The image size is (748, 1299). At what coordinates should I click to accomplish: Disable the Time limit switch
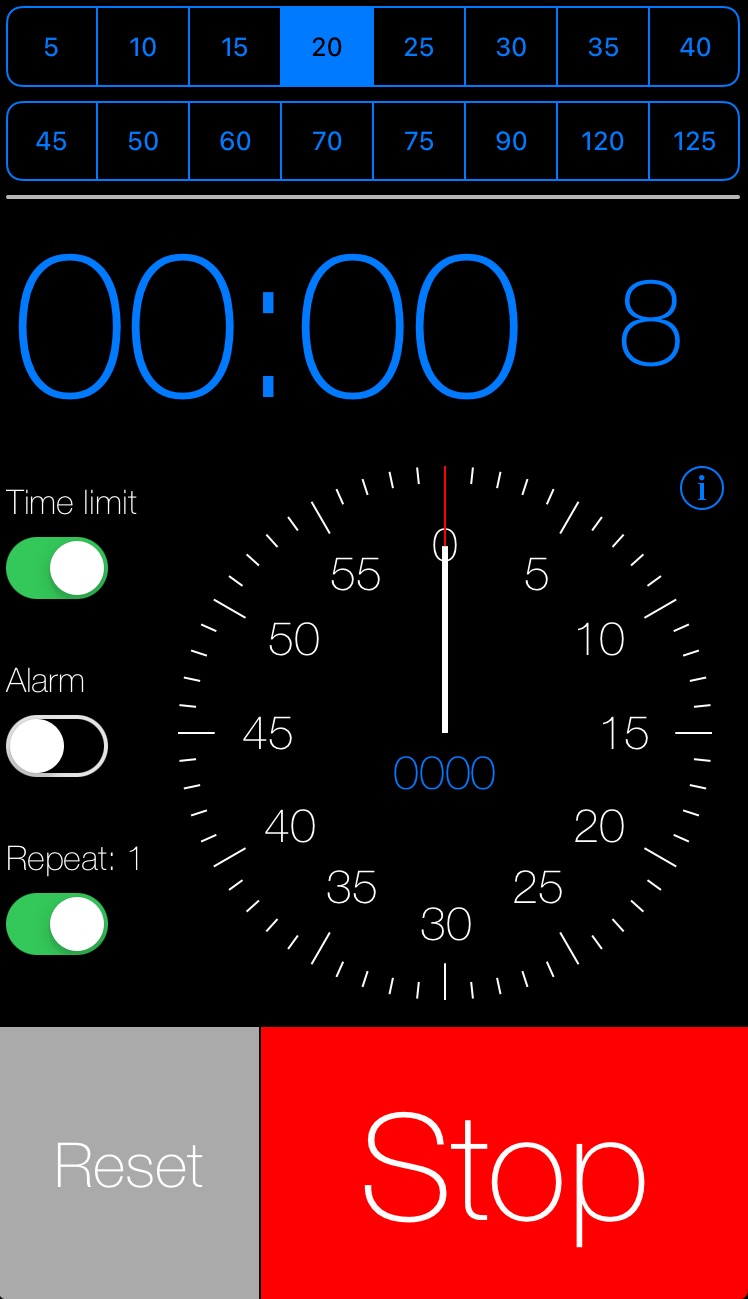tap(57, 568)
